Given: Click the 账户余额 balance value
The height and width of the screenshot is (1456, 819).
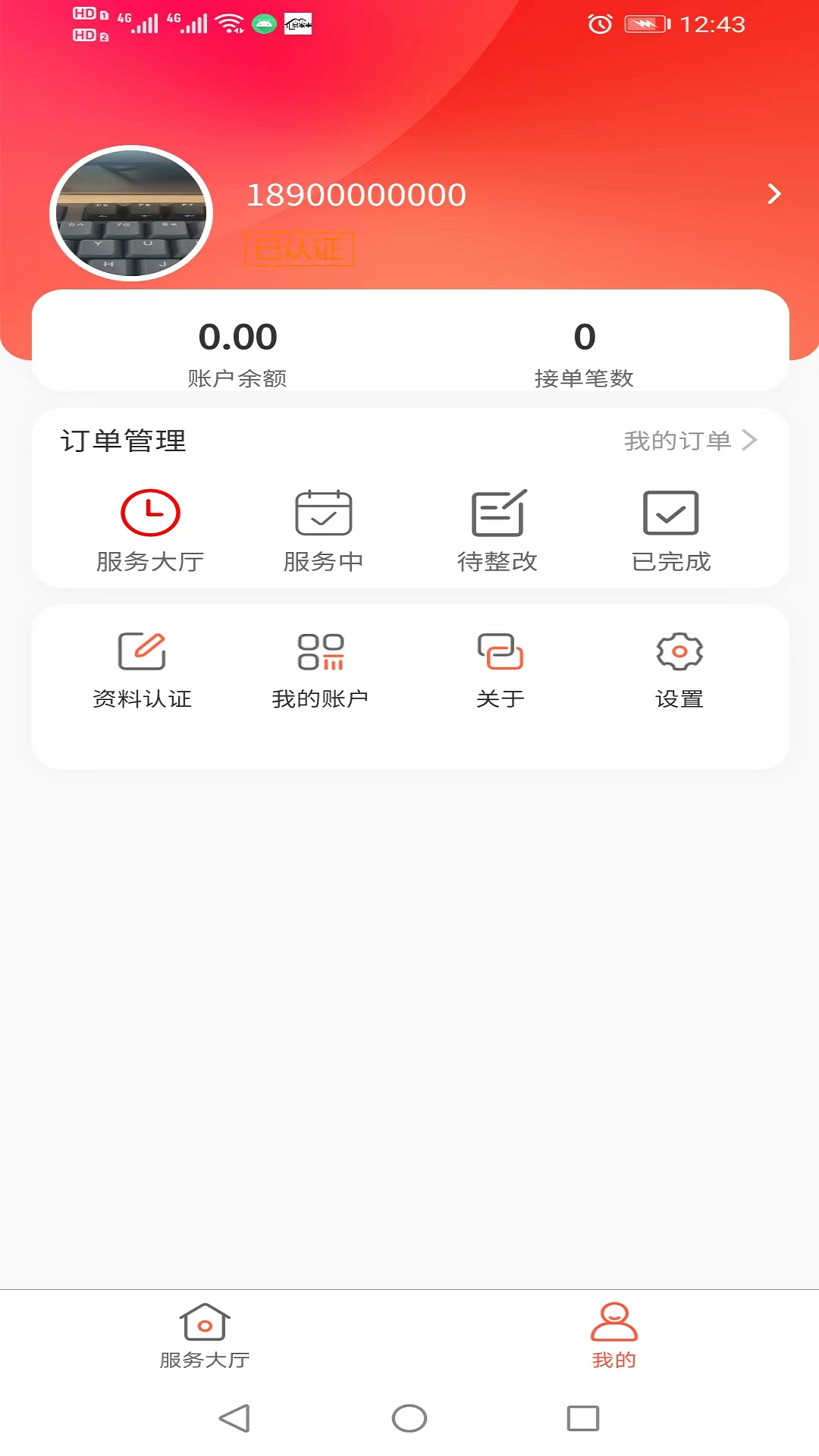Looking at the screenshot, I should (238, 337).
